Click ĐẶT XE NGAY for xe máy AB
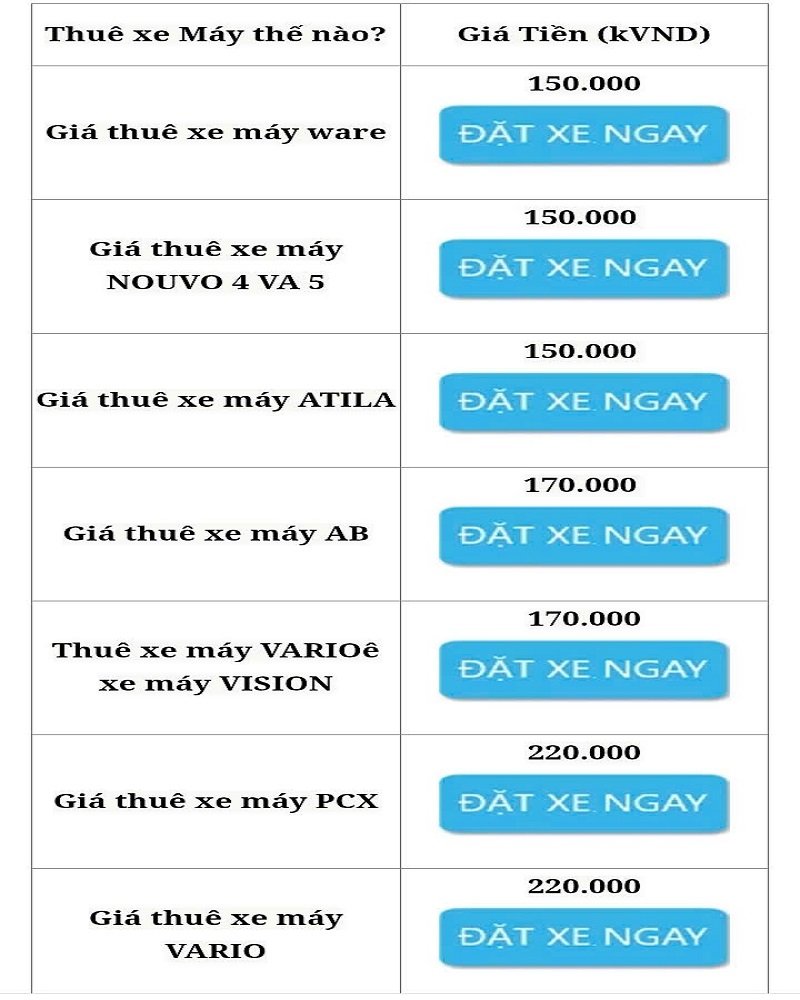Image resolution: width=800 pixels, height=1000 pixels. 584,535
